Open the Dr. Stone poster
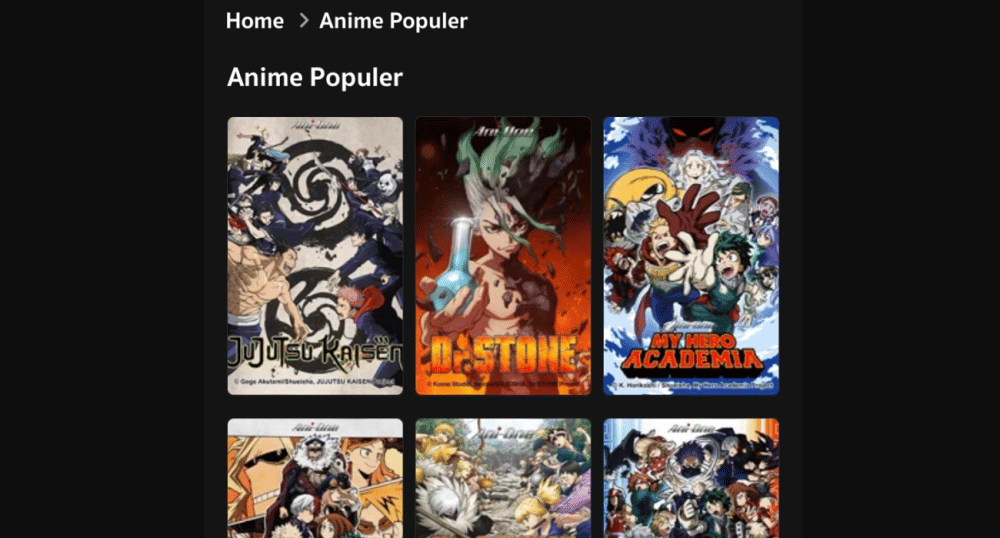Image resolution: width=1000 pixels, height=538 pixels. (x=503, y=256)
